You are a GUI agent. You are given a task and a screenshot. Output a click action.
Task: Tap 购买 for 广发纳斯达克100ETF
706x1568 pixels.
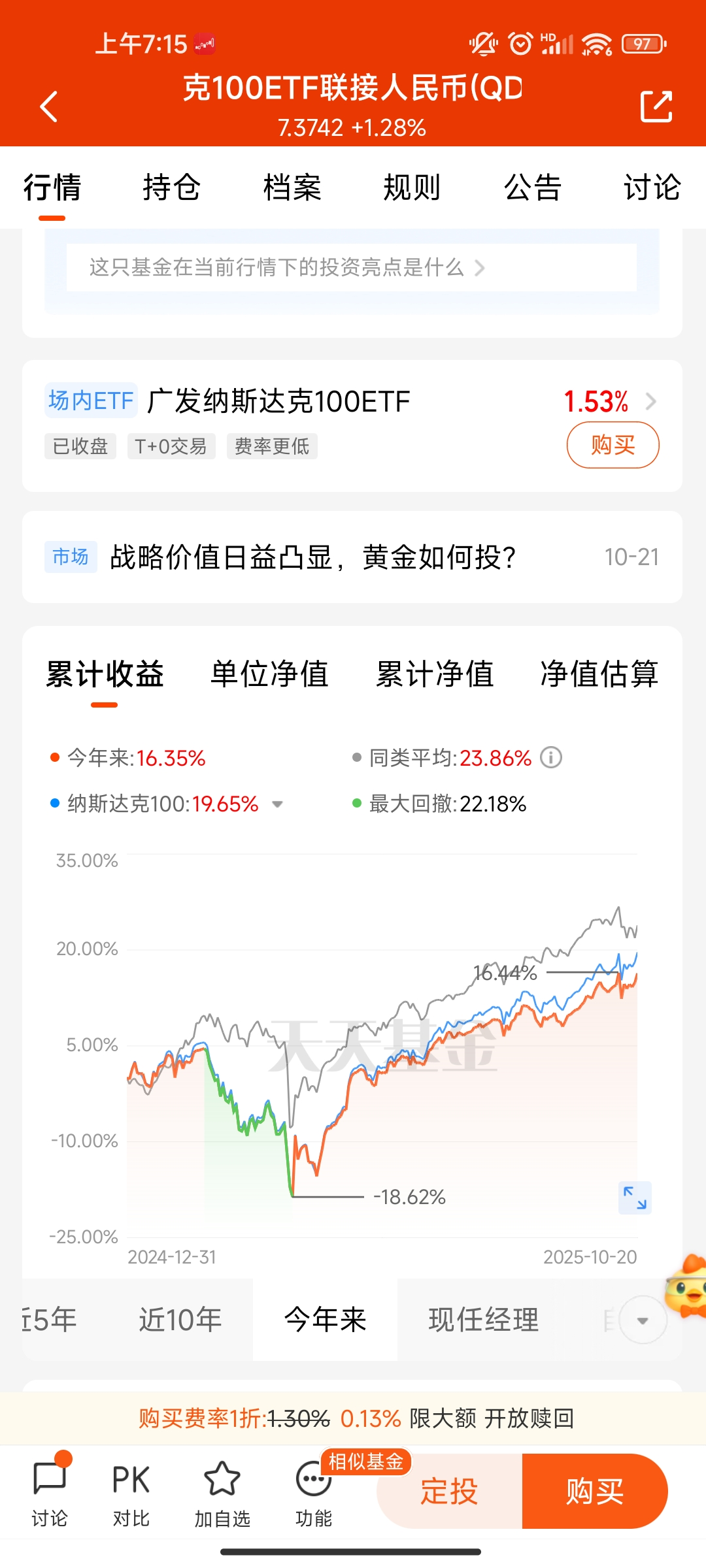click(613, 445)
